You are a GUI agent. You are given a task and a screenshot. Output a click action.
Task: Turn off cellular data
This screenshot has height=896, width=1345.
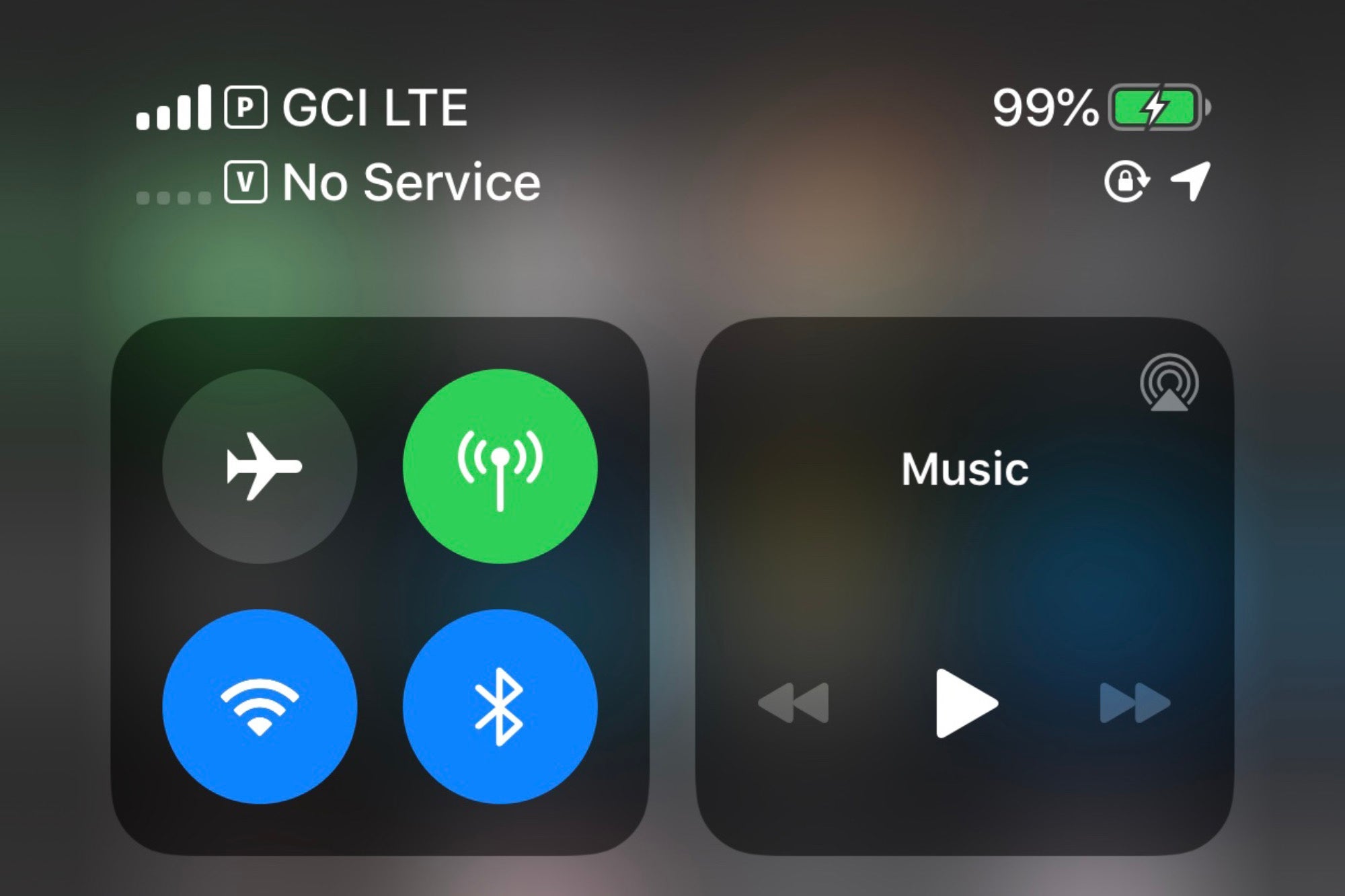500,466
